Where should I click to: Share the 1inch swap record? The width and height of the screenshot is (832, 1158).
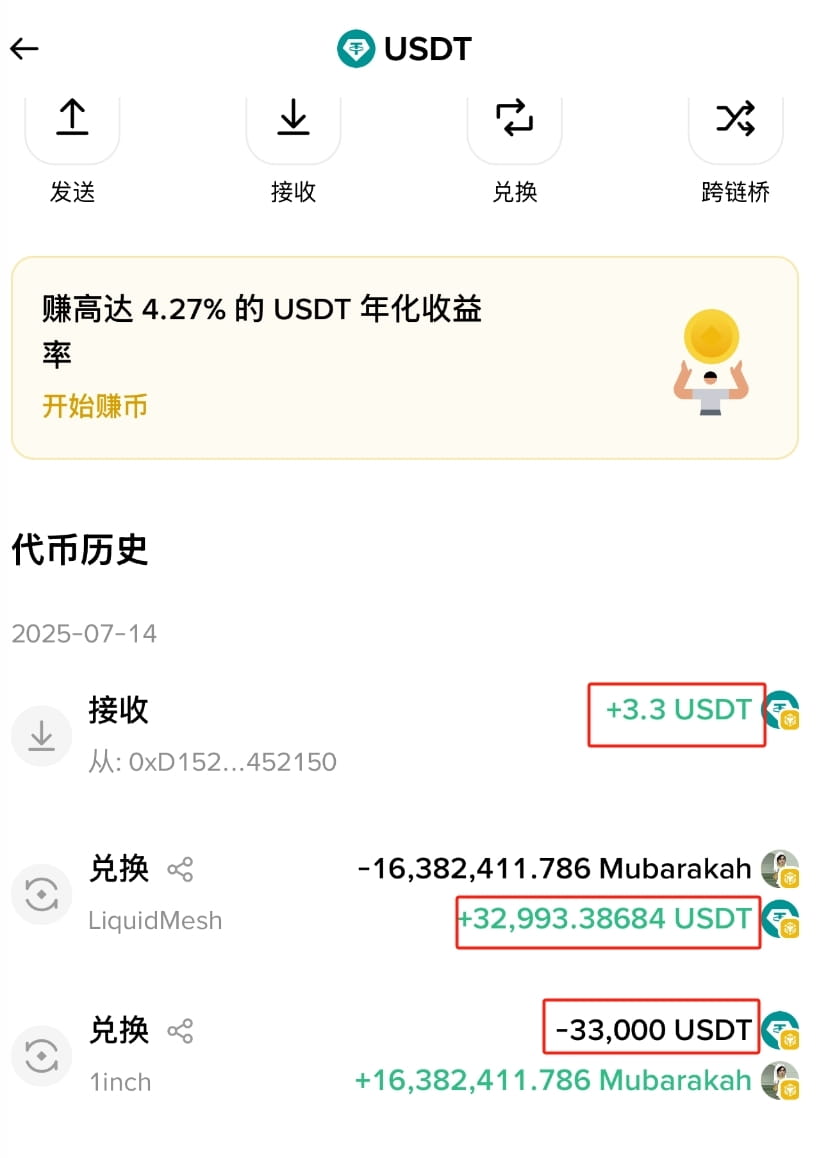[180, 1031]
